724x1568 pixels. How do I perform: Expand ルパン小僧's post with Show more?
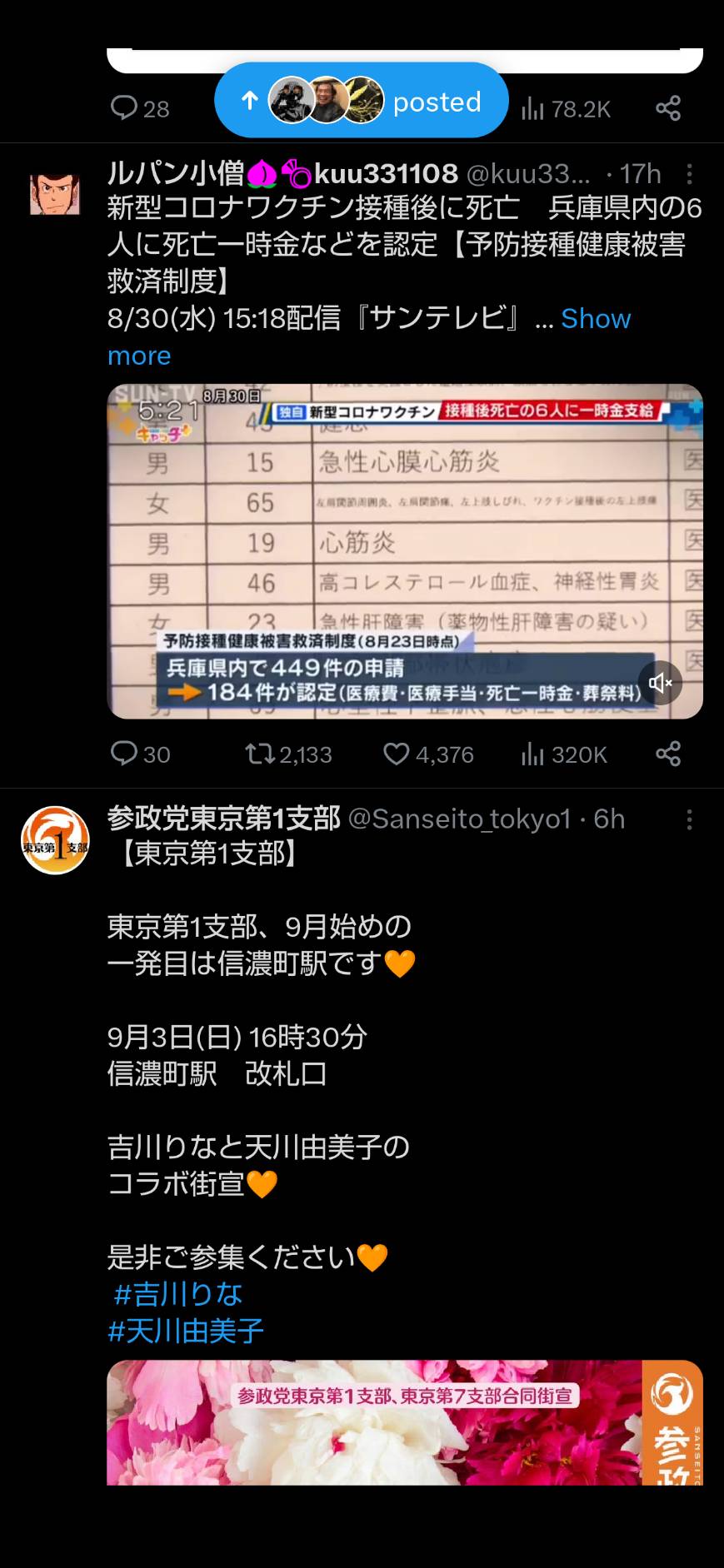point(369,337)
